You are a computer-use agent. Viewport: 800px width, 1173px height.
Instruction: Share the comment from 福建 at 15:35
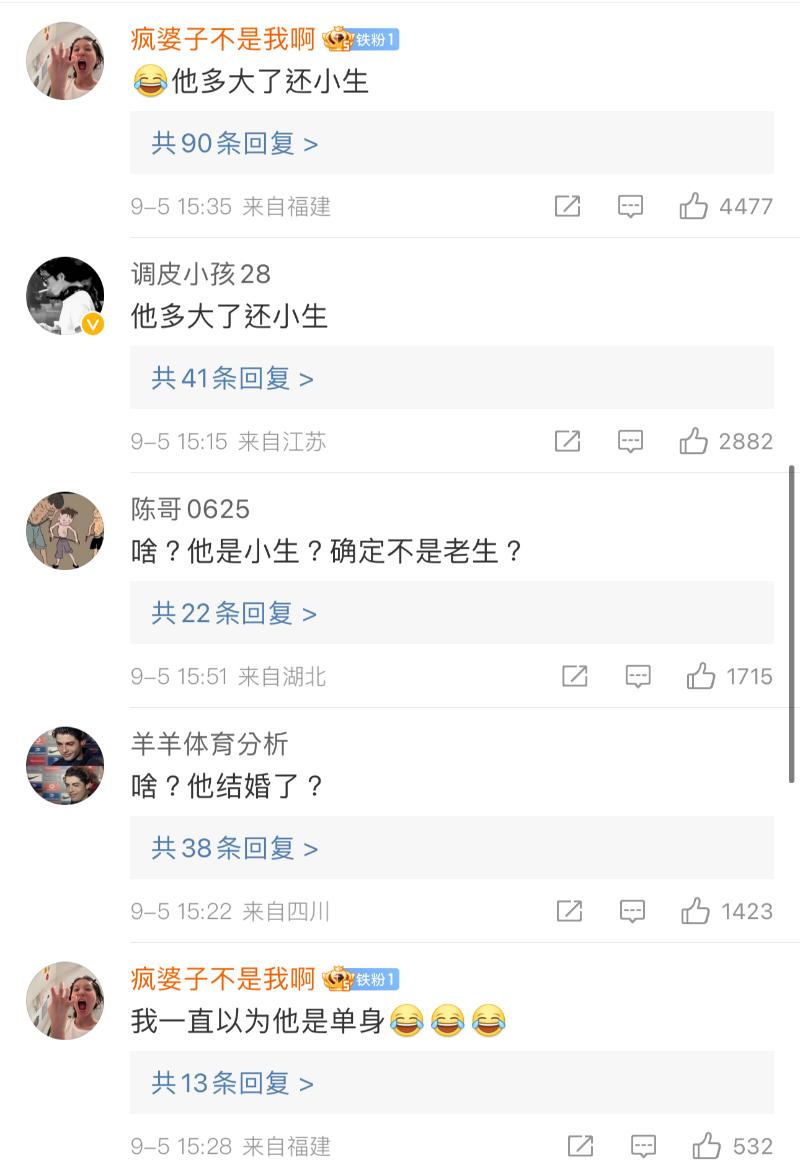567,207
